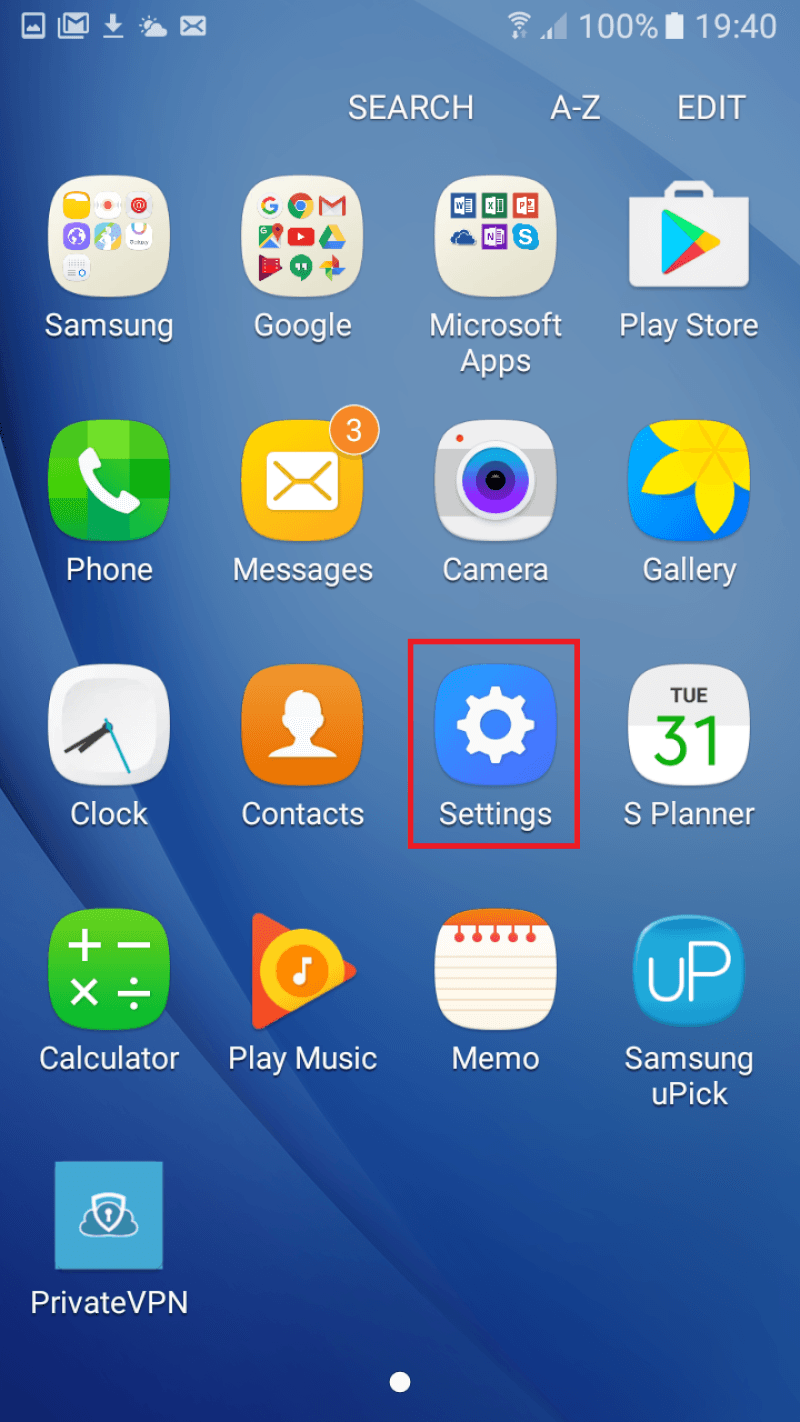Open Play Music
Image resolution: width=800 pixels, height=1422 pixels.
click(x=303, y=969)
